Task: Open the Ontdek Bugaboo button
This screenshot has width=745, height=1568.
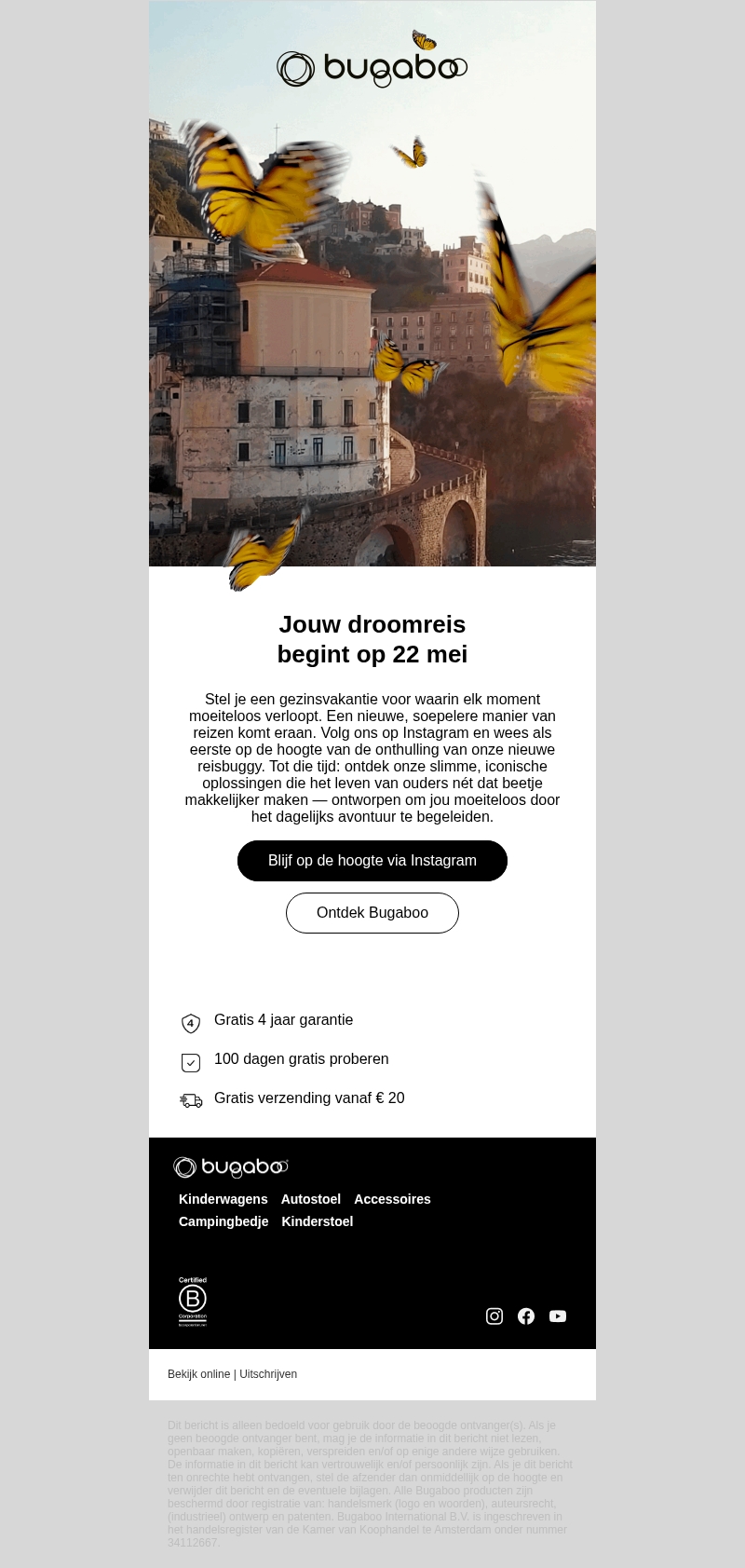Action: [x=372, y=913]
